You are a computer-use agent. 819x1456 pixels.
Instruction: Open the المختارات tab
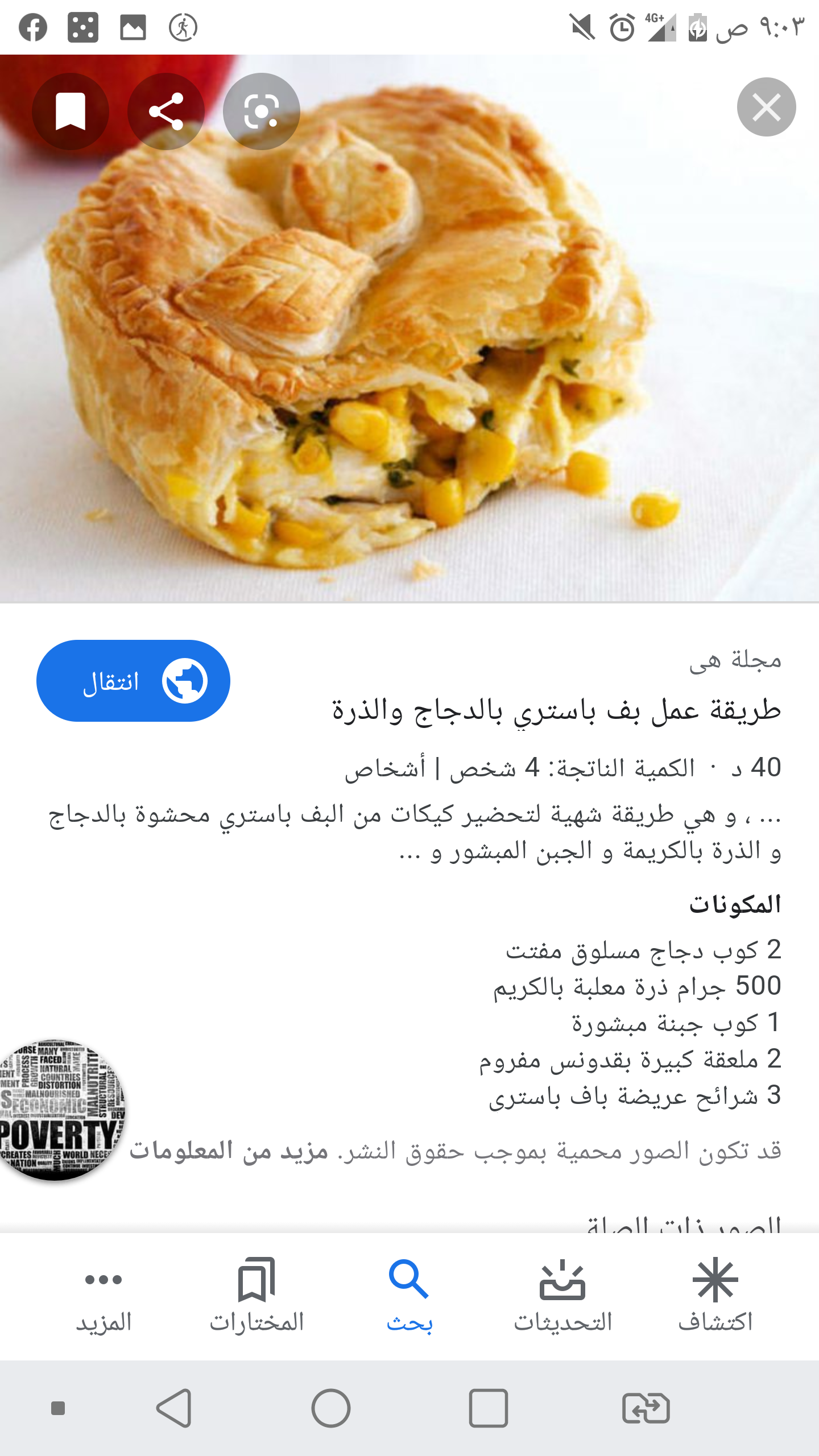(257, 1296)
